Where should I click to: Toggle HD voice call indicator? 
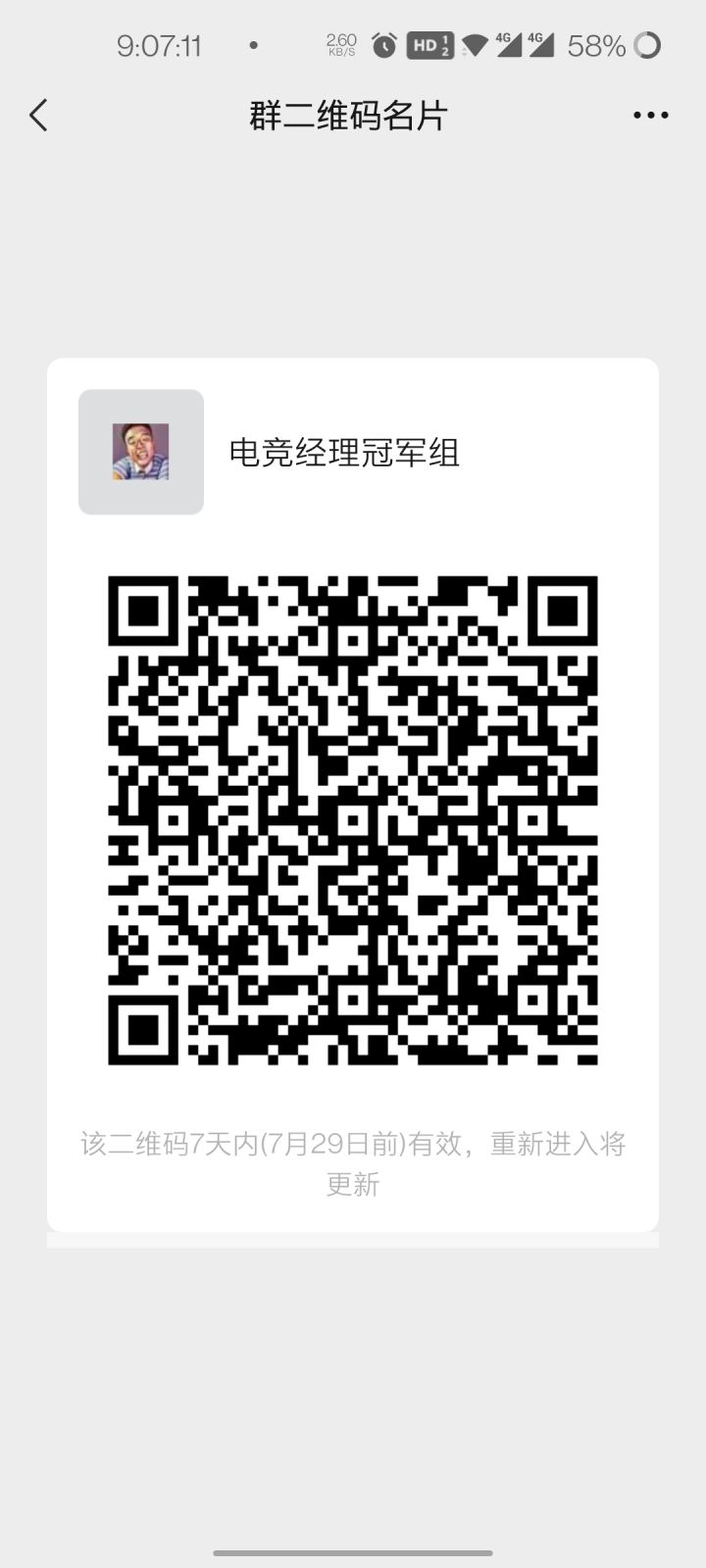click(429, 44)
